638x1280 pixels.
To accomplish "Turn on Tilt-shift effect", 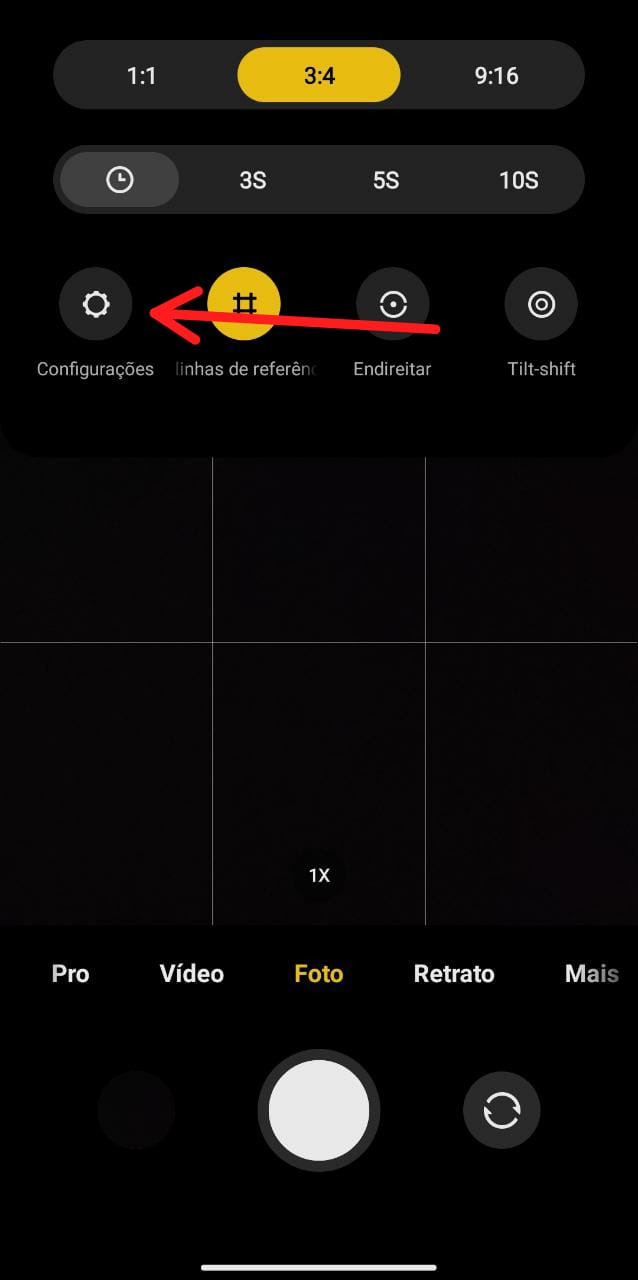I will (541, 304).
